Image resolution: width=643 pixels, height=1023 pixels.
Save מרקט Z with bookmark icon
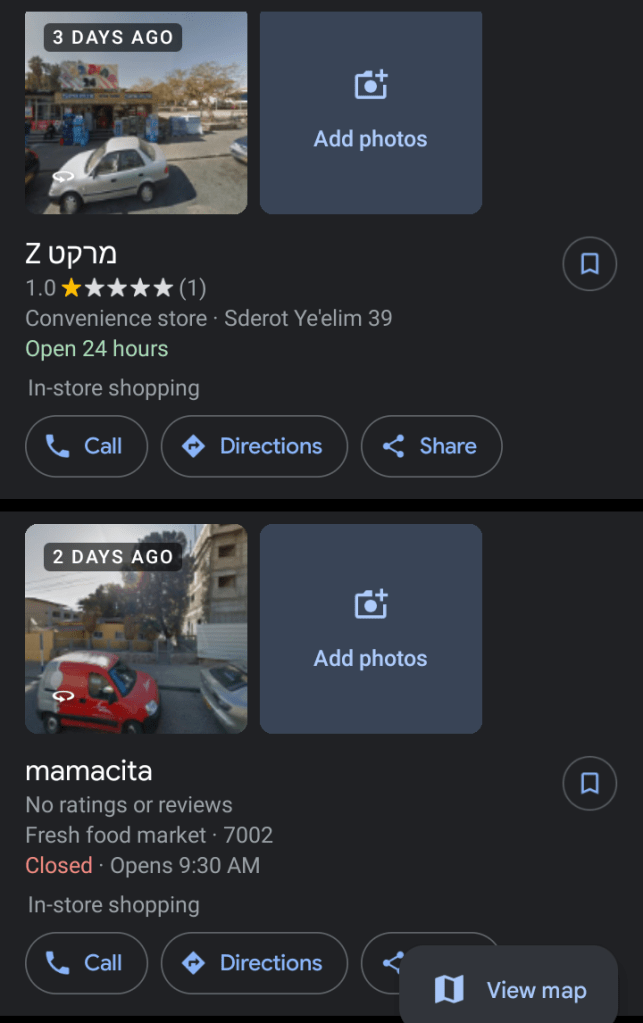tap(590, 264)
